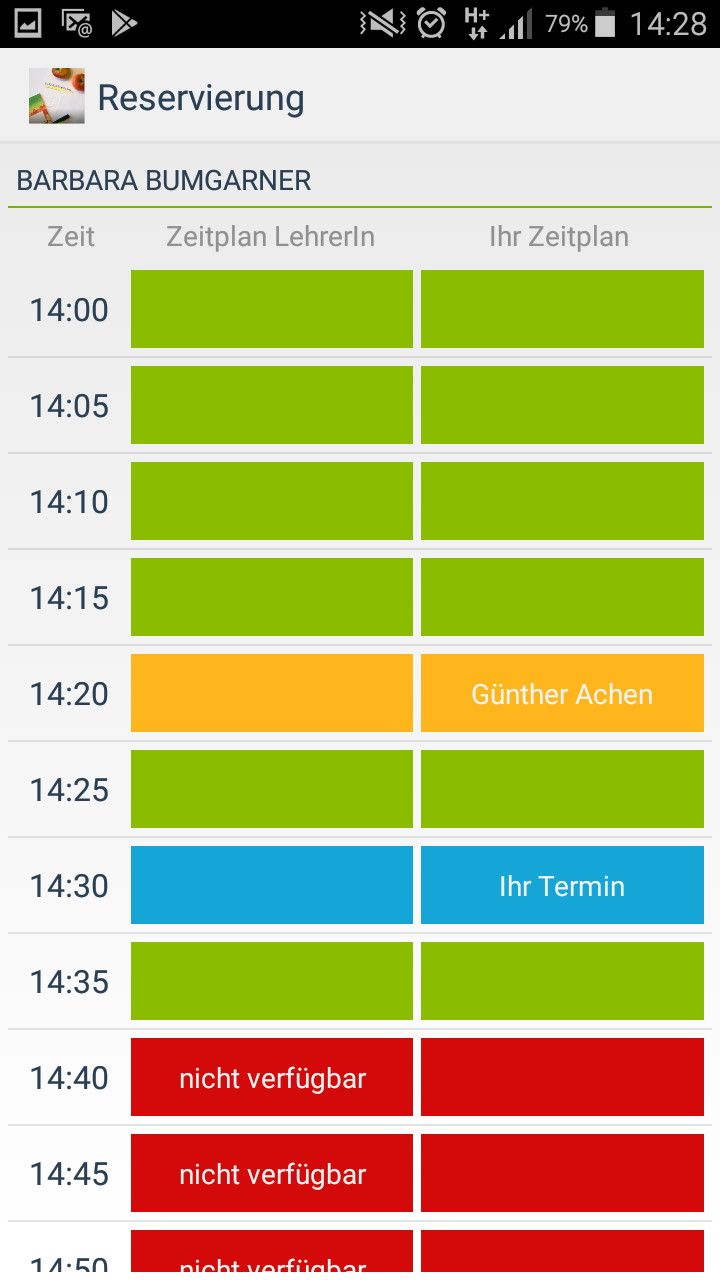Tap the 14:45 nicht verfügbar slot
The width and height of the screenshot is (720, 1280).
coord(272,1173)
